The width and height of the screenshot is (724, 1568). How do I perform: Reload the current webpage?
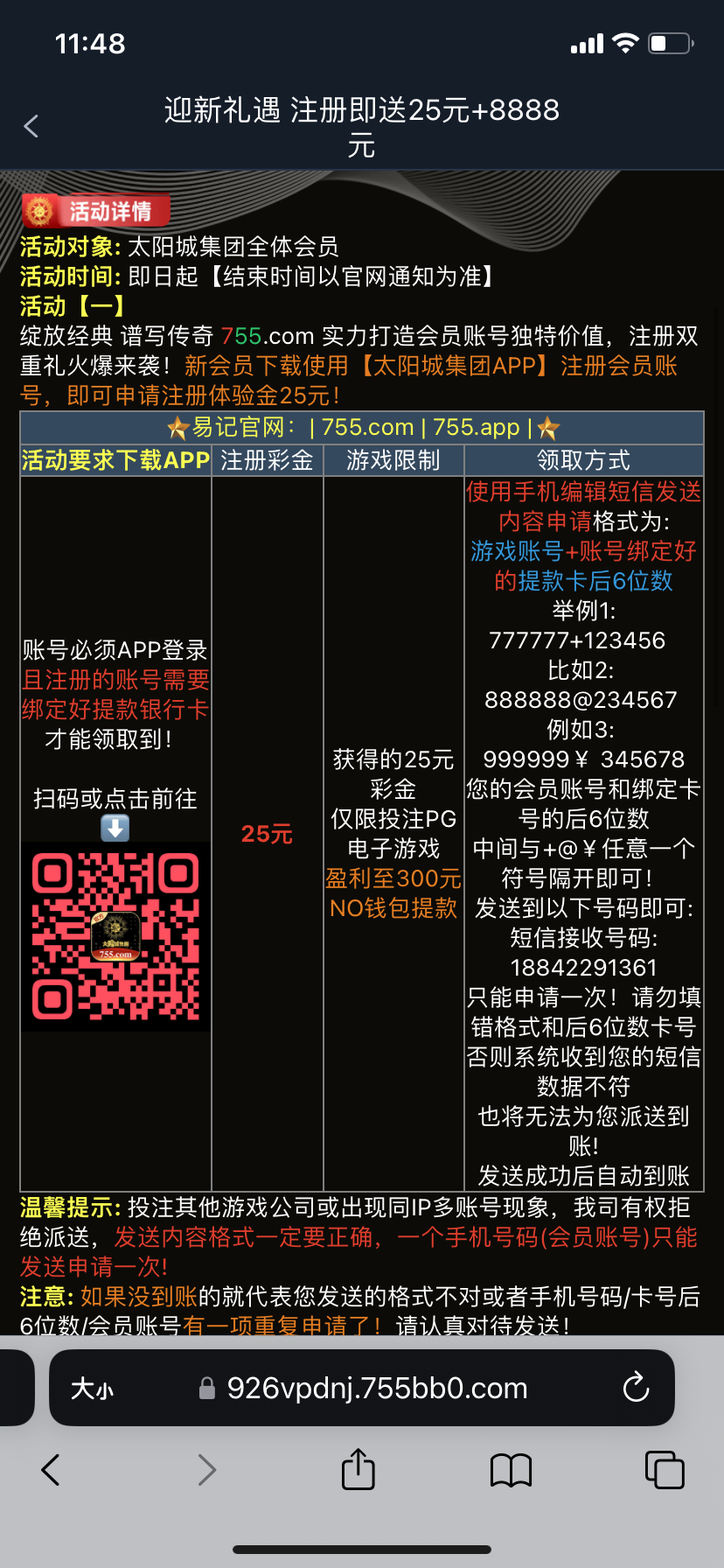click(636, 1387)
